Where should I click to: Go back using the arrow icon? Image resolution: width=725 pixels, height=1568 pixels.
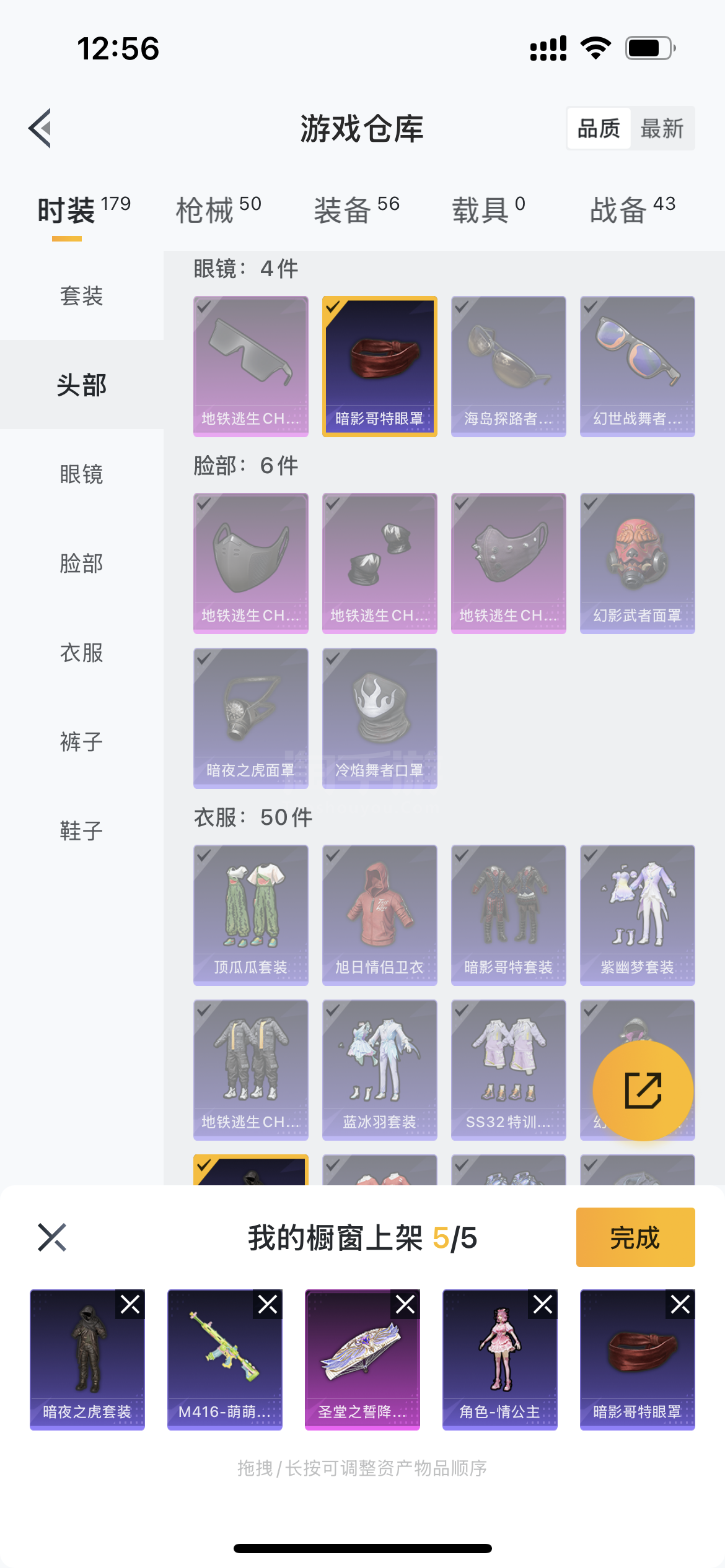tap(40, 128)
